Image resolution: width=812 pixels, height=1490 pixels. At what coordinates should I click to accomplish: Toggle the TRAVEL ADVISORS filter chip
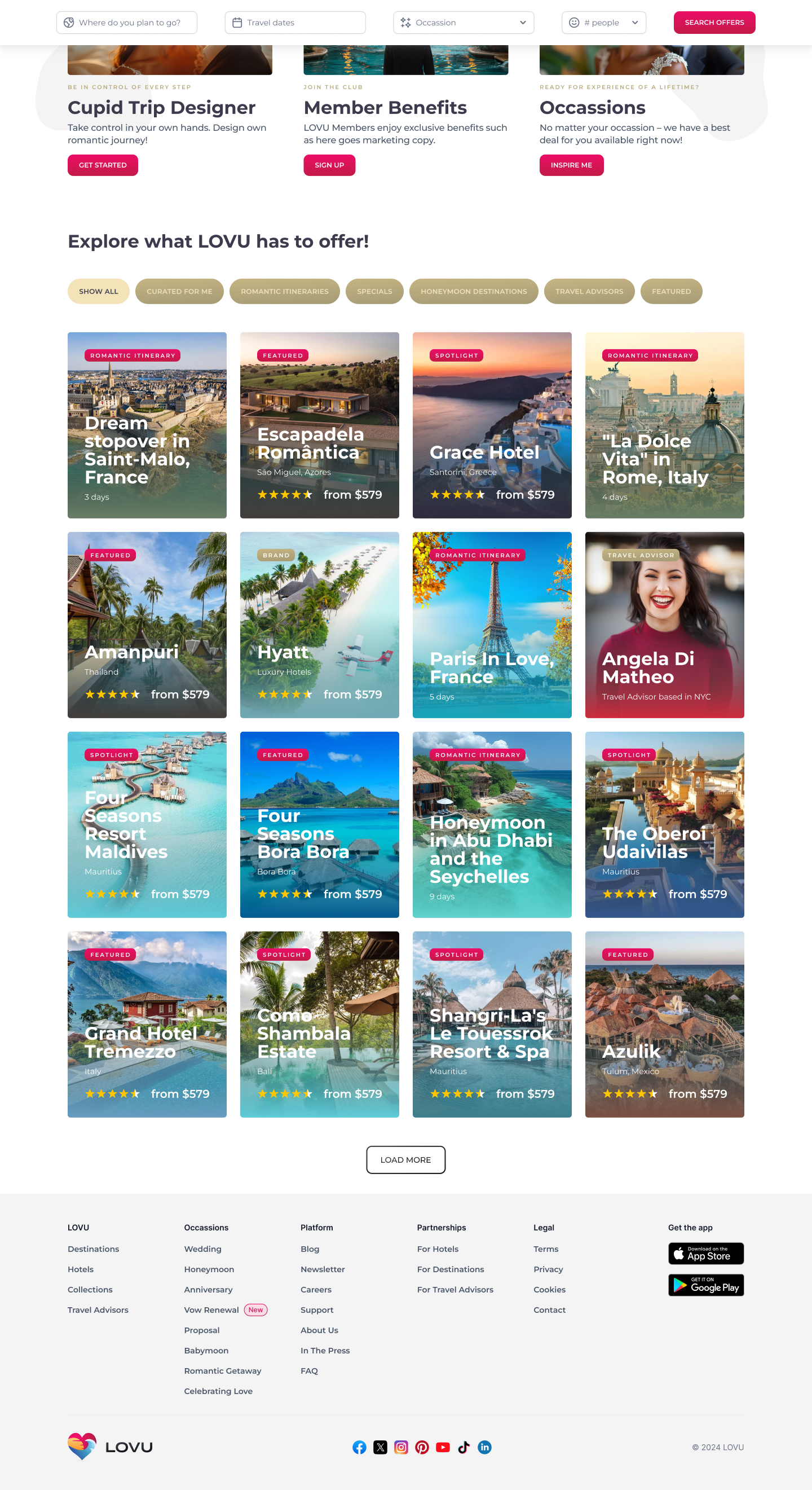coord(589,291)
